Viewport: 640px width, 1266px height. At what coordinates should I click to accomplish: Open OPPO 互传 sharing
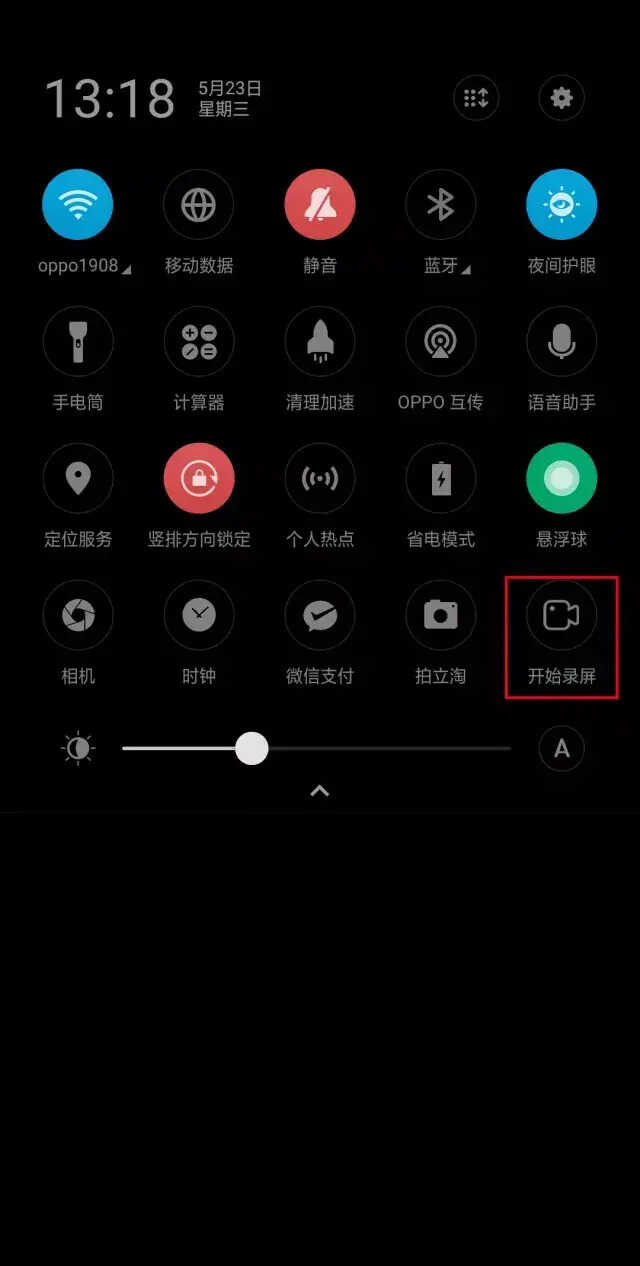tap(440, 342)
